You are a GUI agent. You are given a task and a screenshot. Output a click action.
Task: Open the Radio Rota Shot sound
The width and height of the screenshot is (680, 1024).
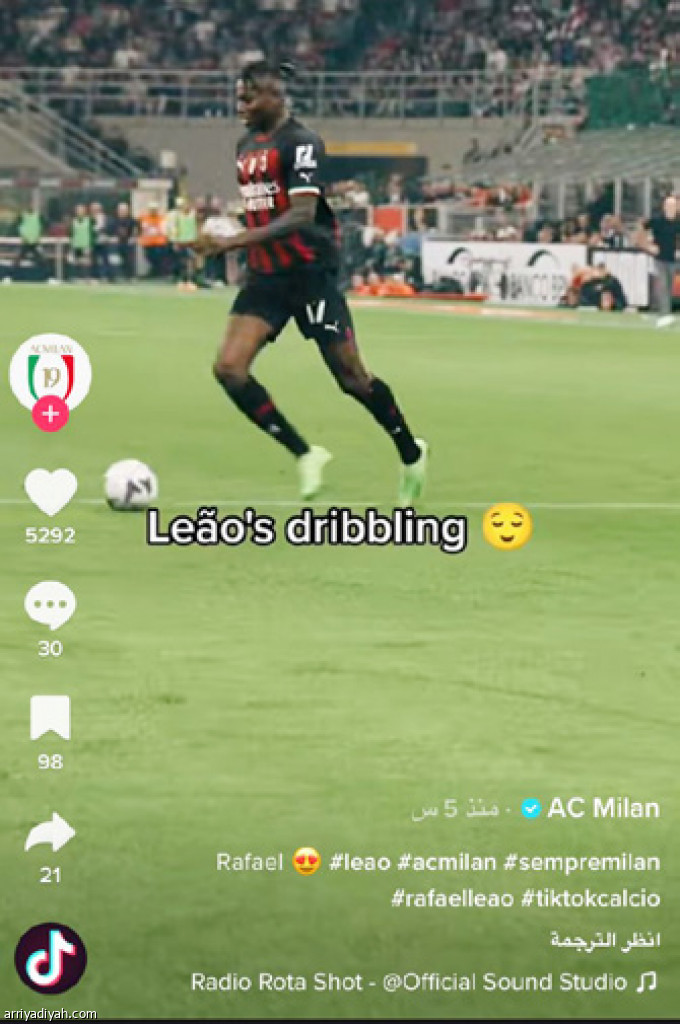[410, 982]
